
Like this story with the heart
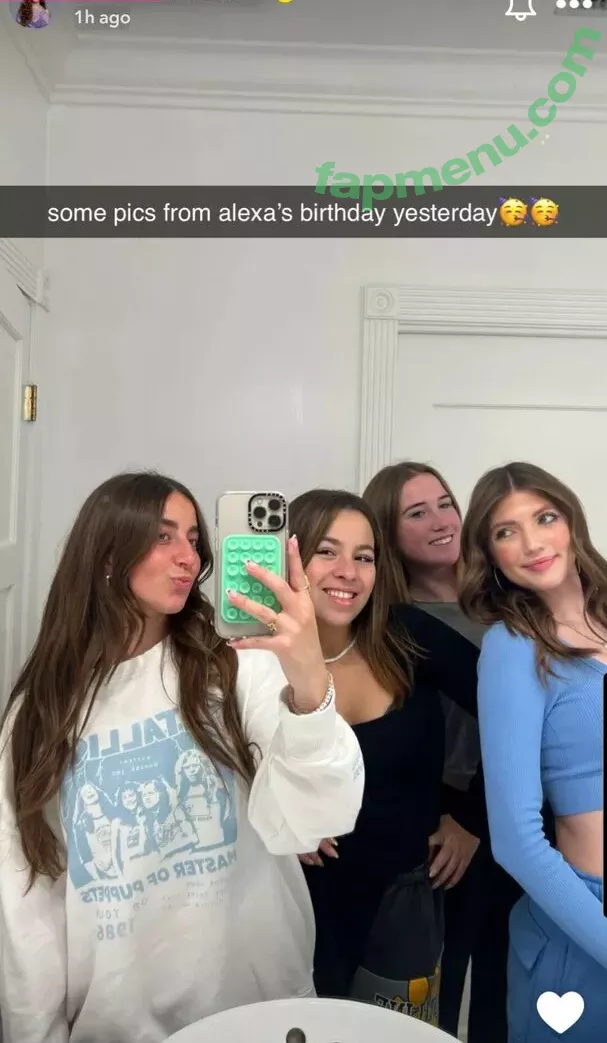560,1011
